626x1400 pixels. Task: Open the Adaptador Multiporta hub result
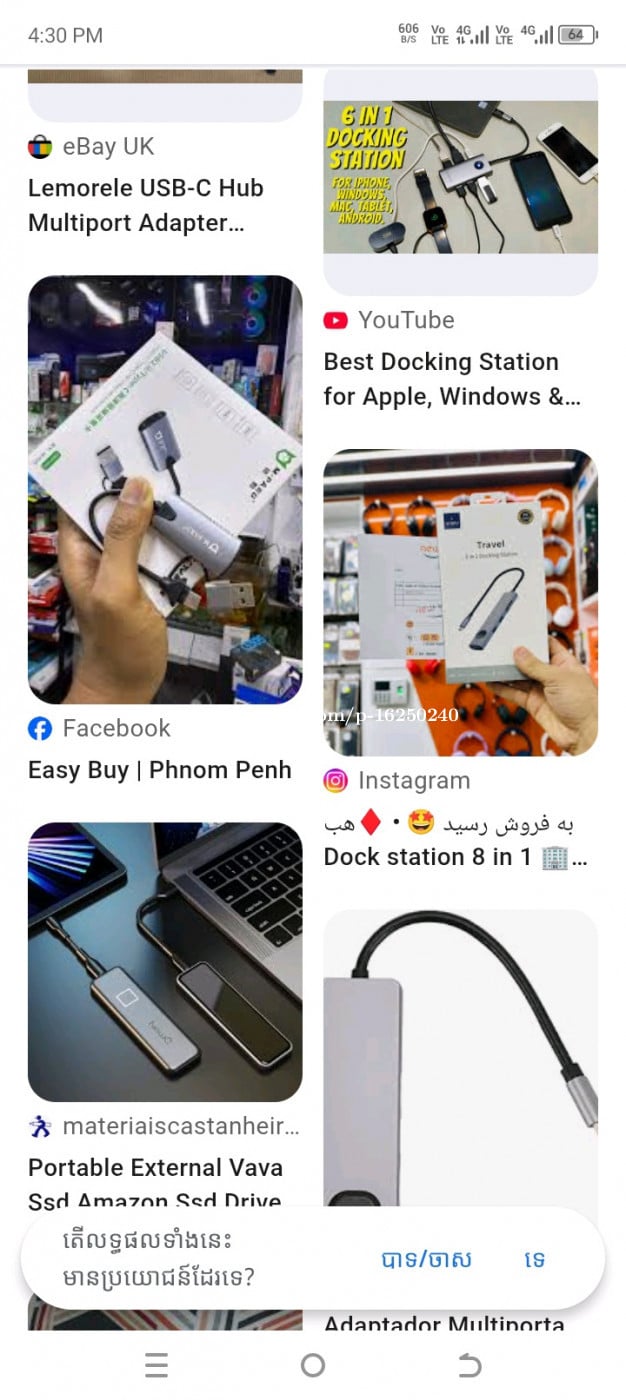pyautogui.click(x=460, y=1060)
